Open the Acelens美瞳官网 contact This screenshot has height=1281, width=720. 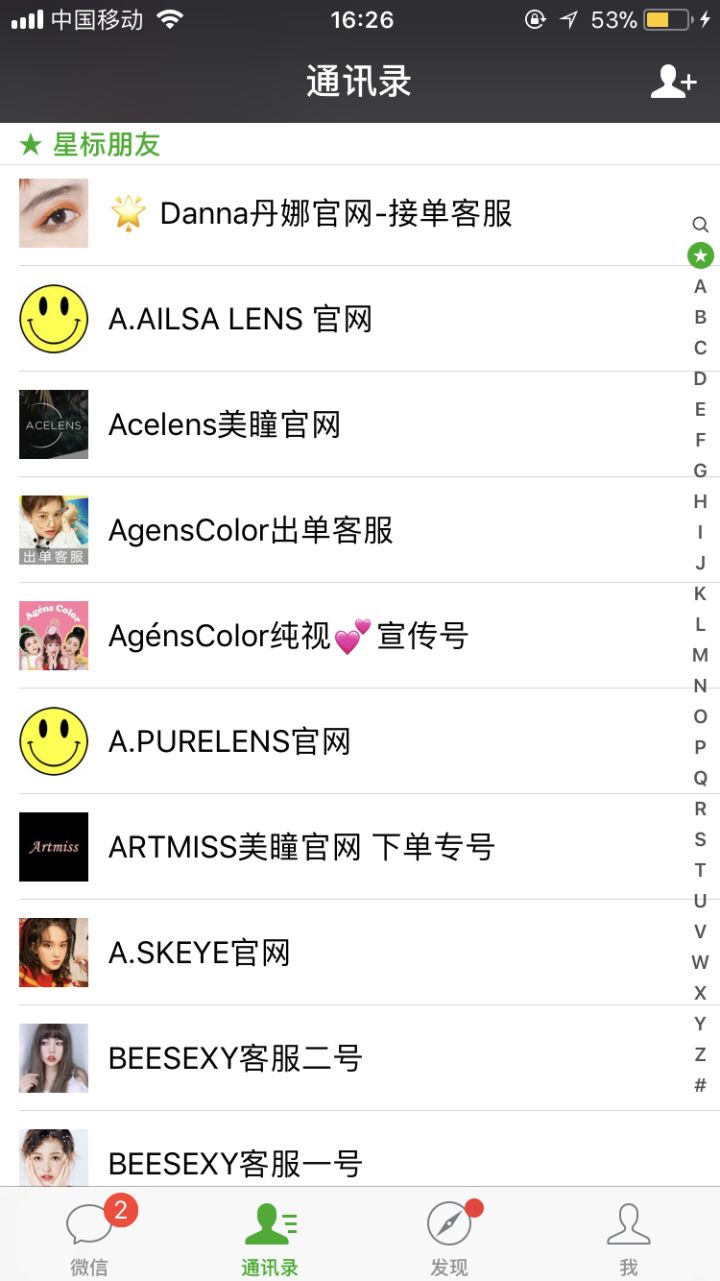pos(224,425)
